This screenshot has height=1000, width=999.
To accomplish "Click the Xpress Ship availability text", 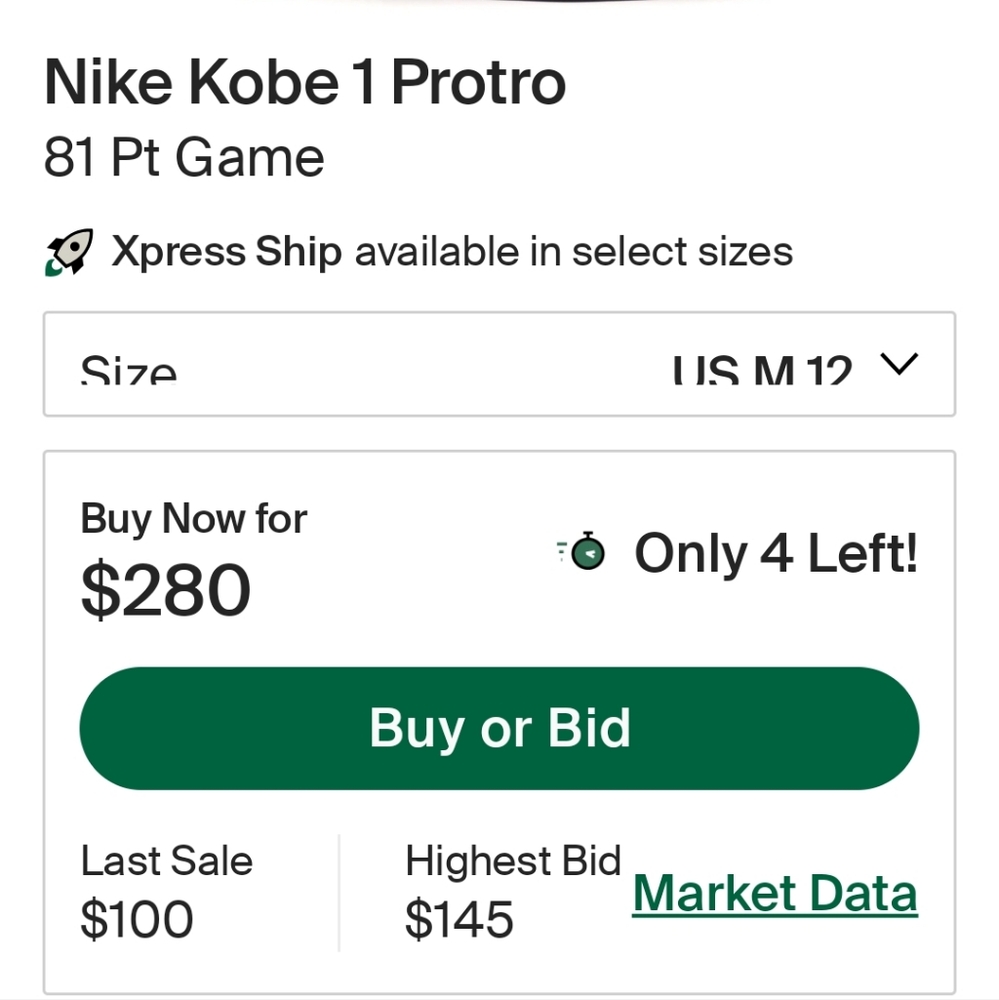I will point(453,251).
